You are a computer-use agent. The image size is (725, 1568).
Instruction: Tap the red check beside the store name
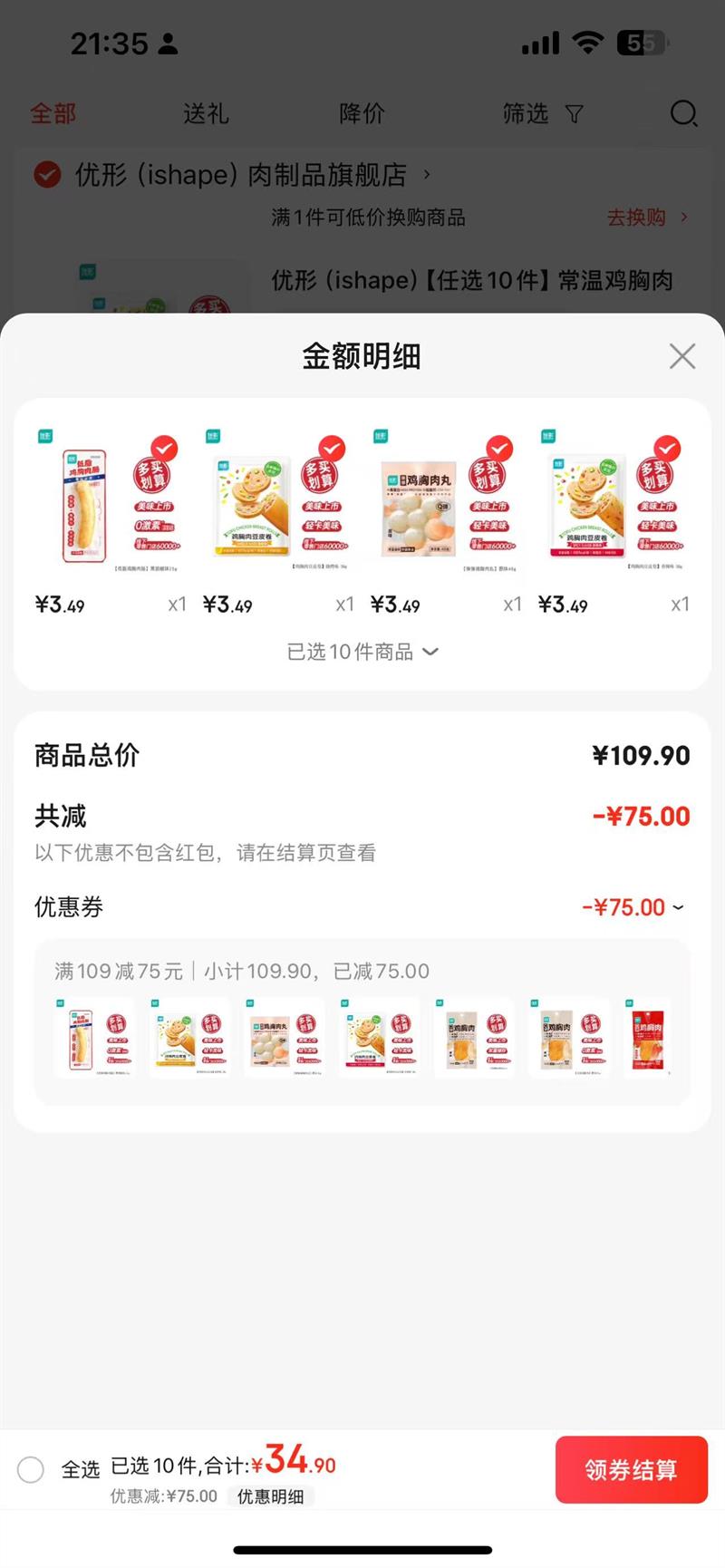pyautogui.click(x=47, y=174)
